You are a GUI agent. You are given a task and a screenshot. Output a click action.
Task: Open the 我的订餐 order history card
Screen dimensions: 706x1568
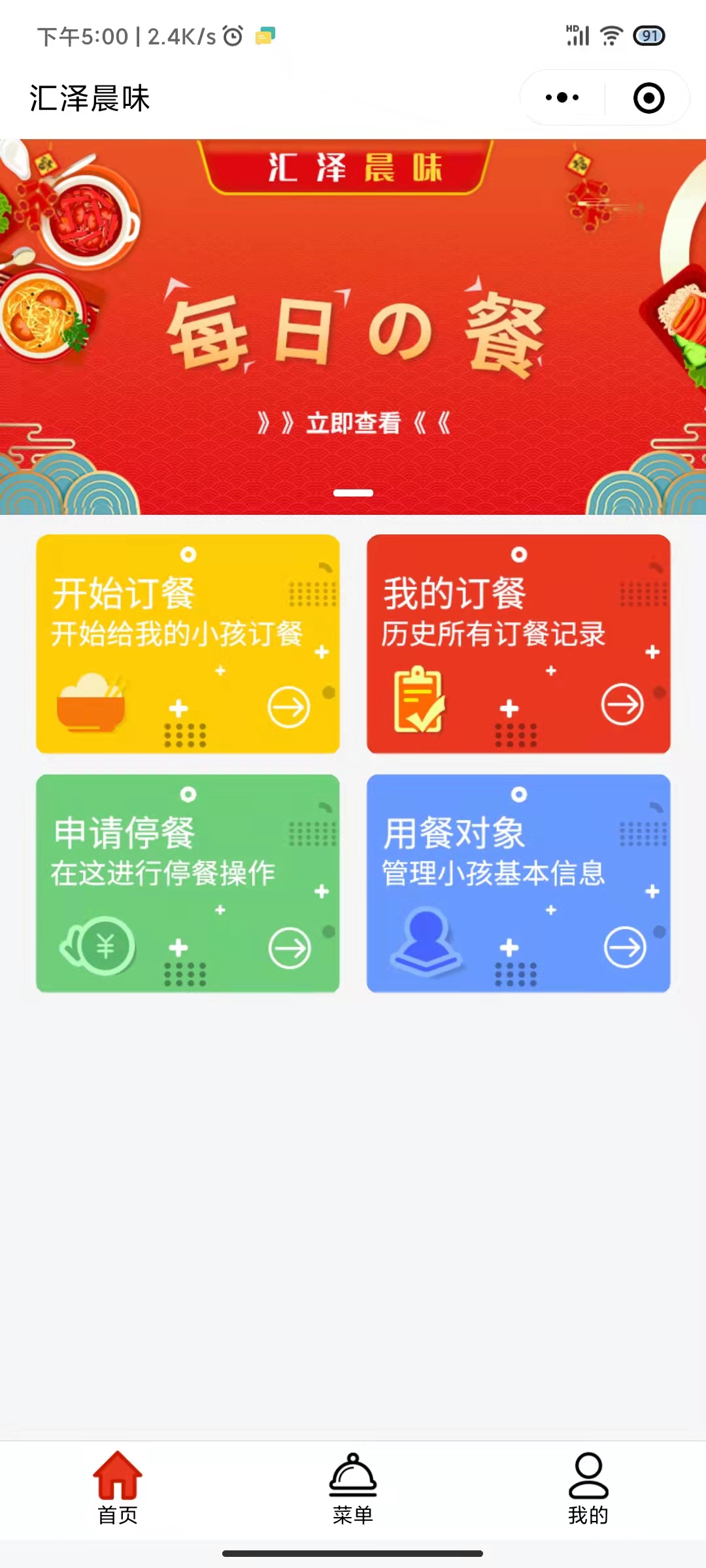click(x=518, y=644)
